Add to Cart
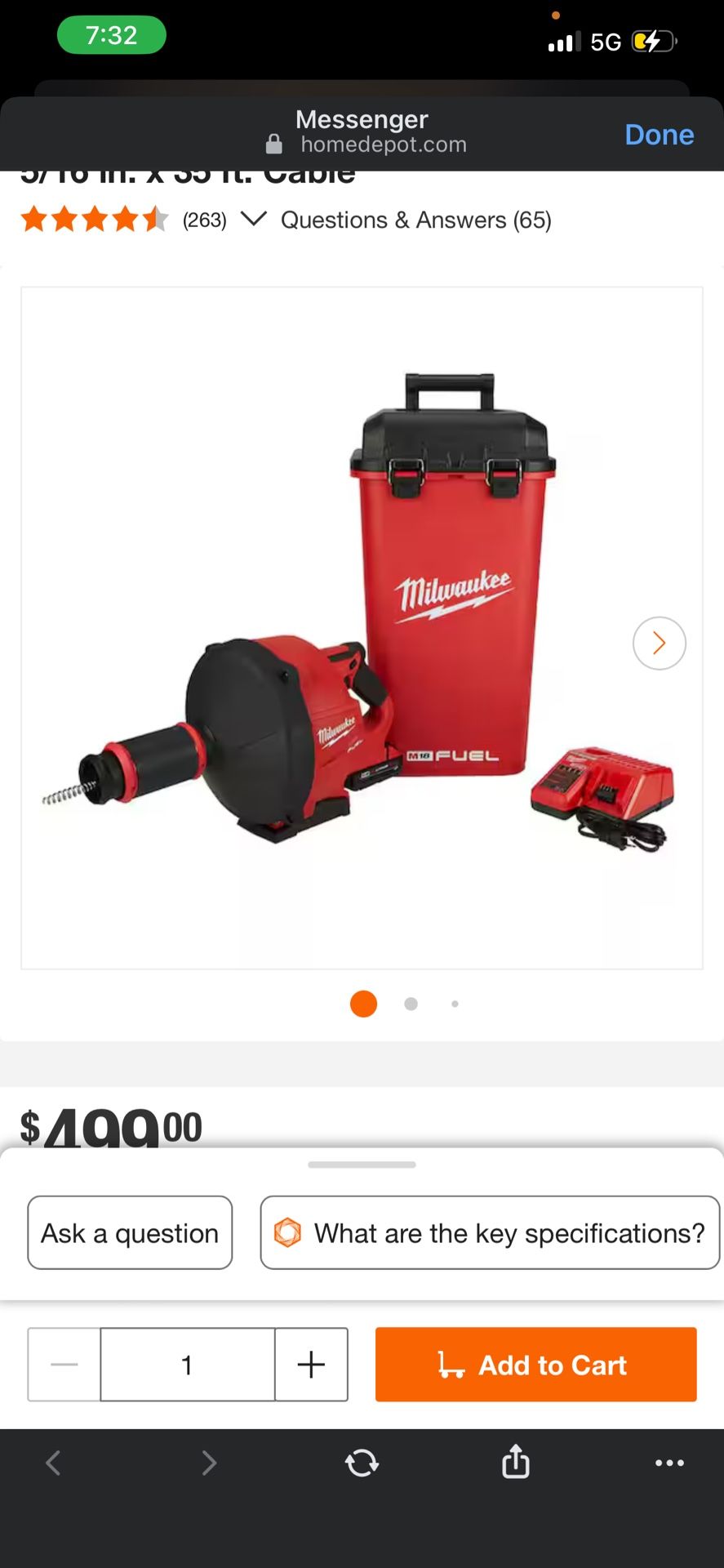The width and height of the screenshot is (724, 1568). pyautogui.click(x=535, y=1365)
